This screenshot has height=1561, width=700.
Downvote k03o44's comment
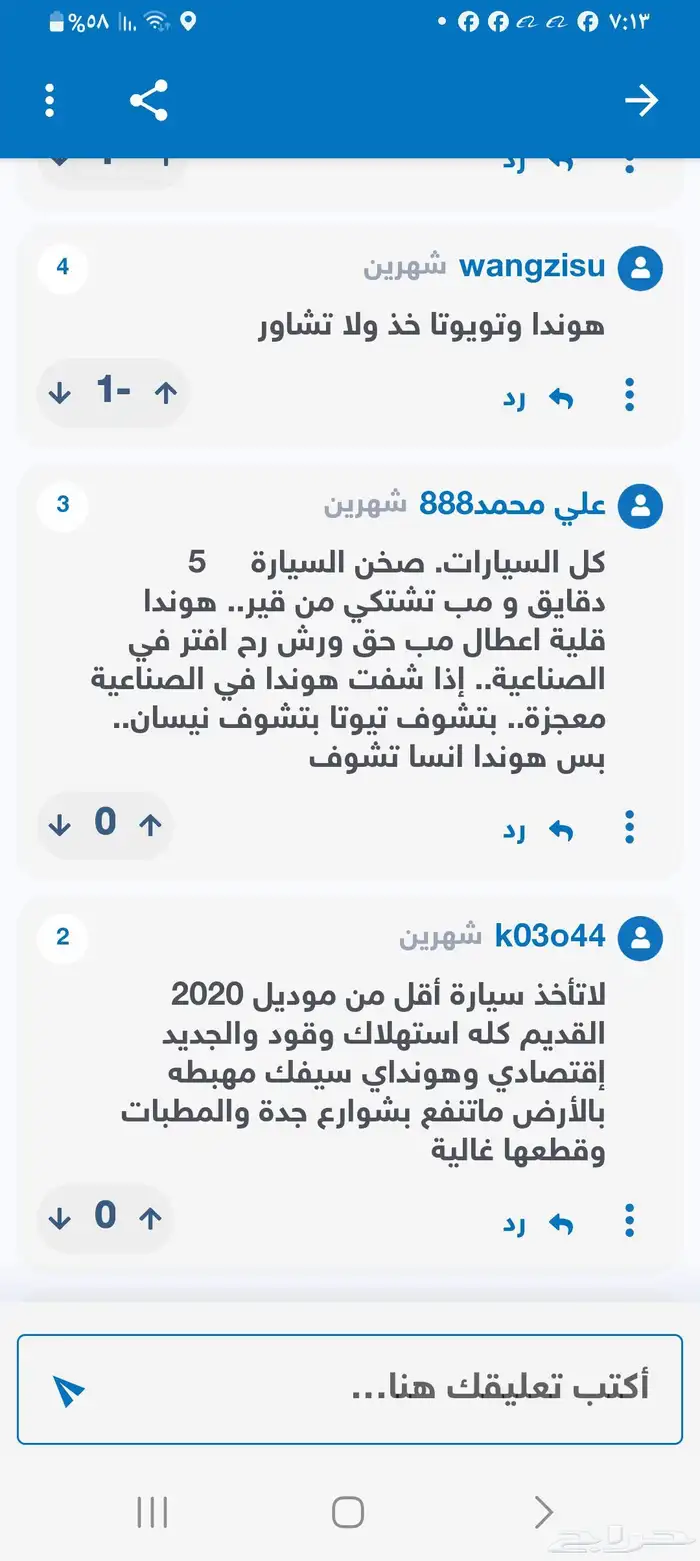pyautogui.click(x=60, y=1217)
